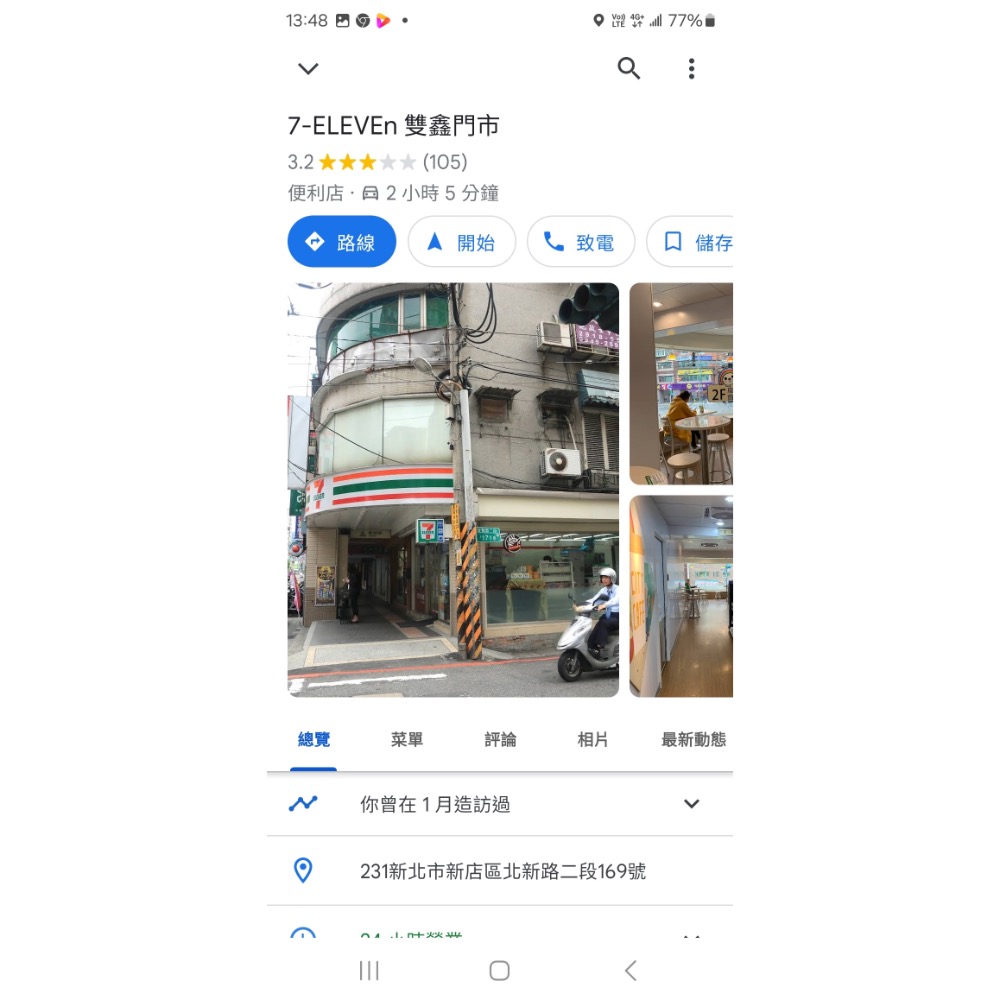Get directions with the 路線 button
Screen dimensions: 1000x1000
click(342, 242)
